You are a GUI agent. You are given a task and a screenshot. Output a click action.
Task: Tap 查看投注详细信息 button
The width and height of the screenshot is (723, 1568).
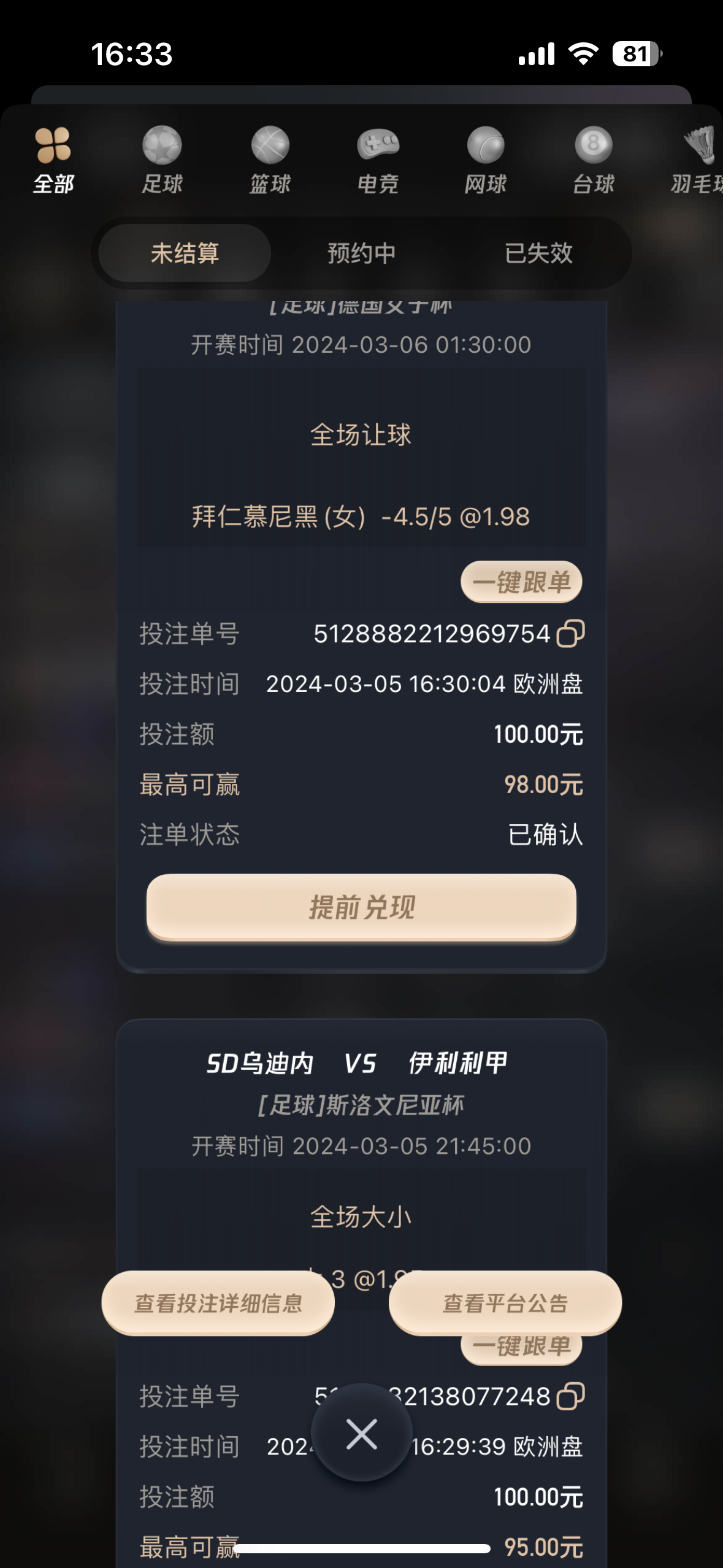pos(218,1302)
